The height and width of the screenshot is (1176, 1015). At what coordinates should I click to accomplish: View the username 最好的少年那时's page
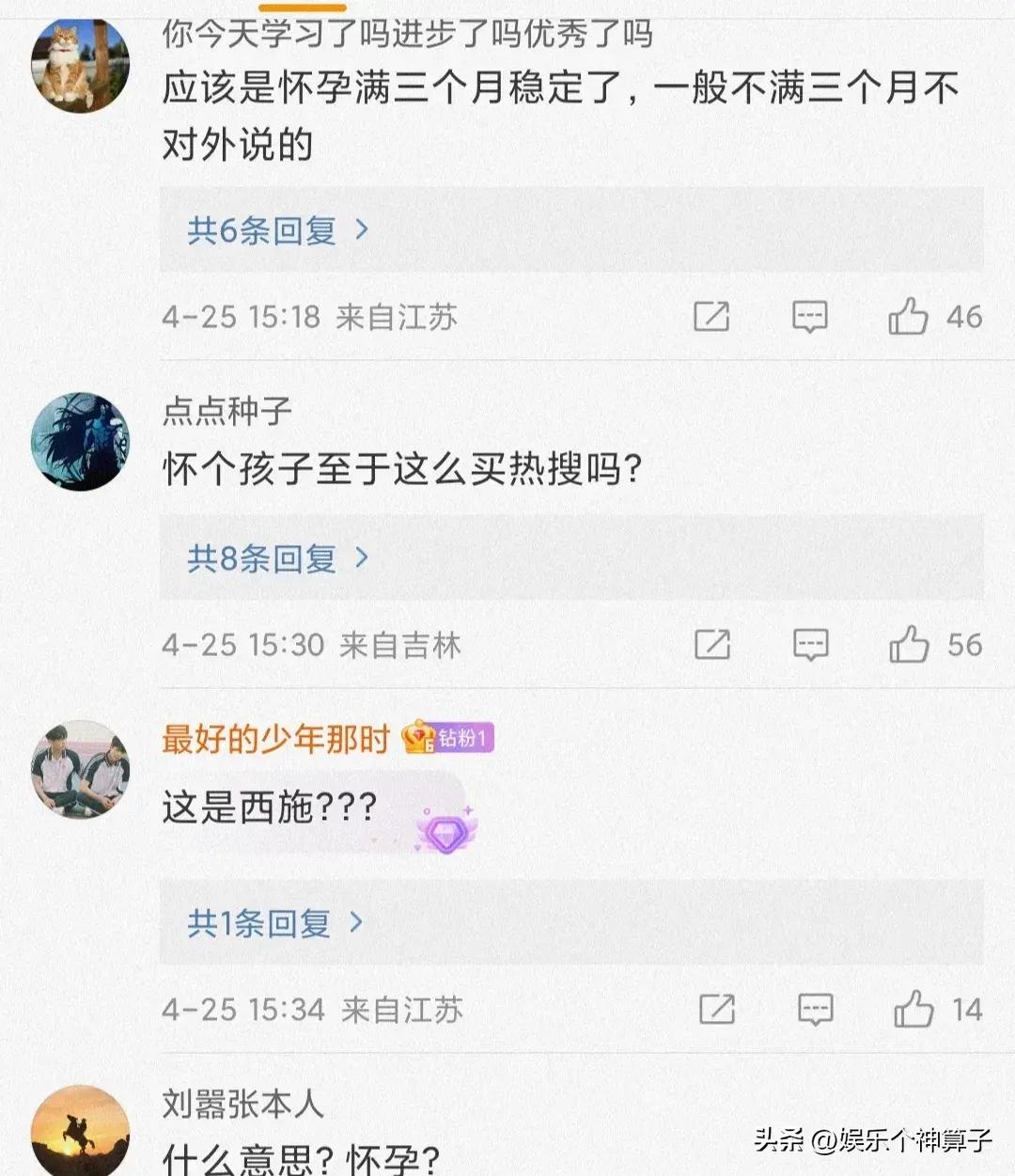[x=275, y=740]
